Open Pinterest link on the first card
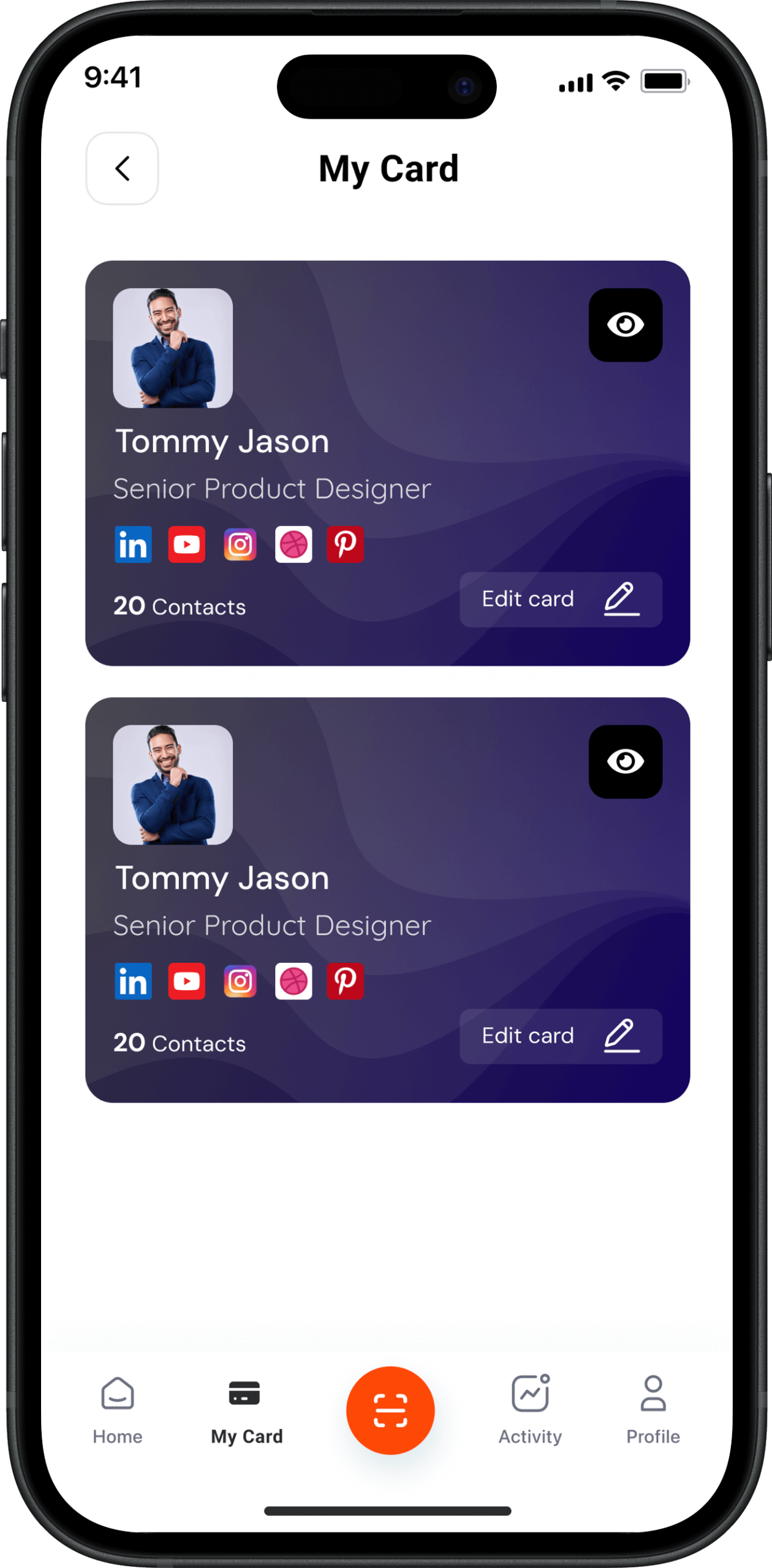Viewport: 772px width, 1568px height. (x=345, y=544)
